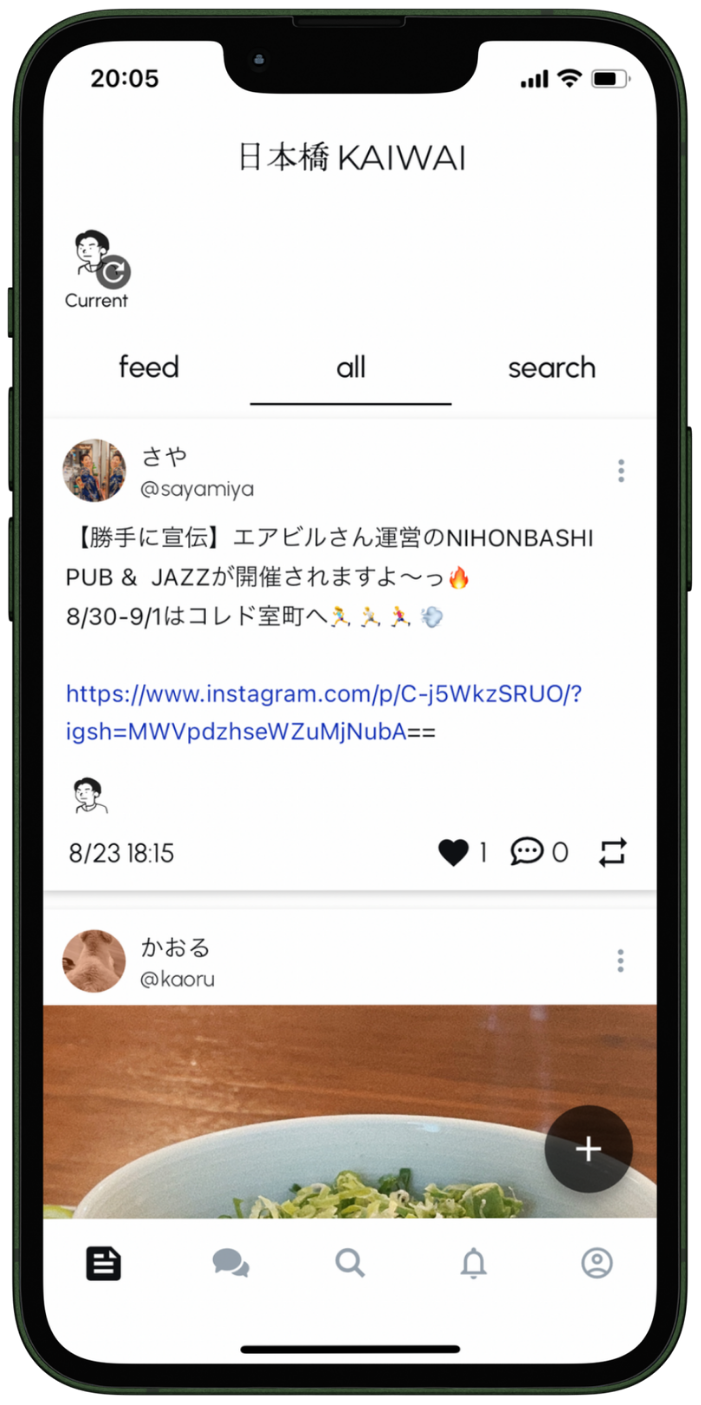701x1405 pixels.
Task: Switch to the feed tab
Action: (x=148, y=368)
